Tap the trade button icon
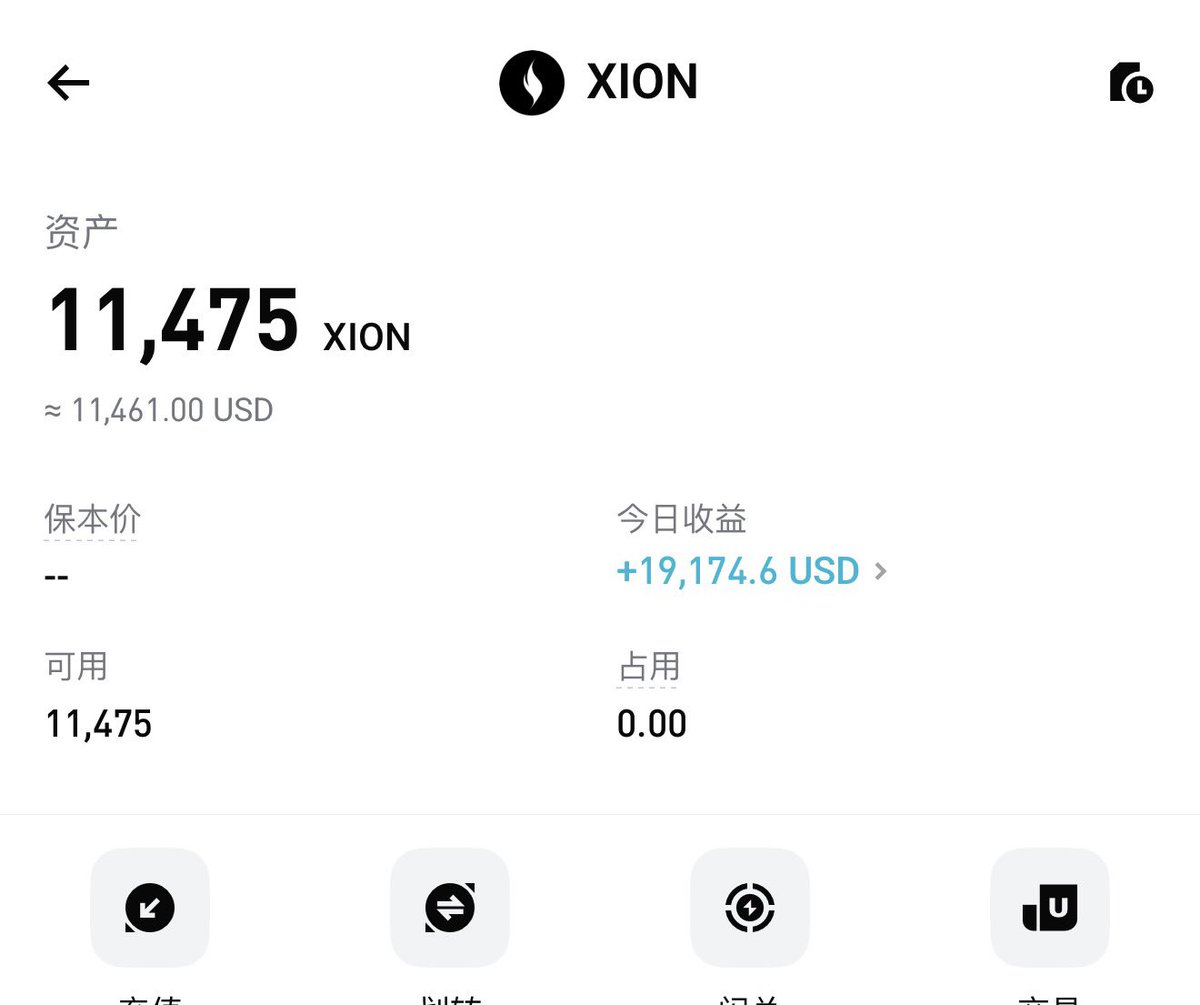 pos(1050,908)
